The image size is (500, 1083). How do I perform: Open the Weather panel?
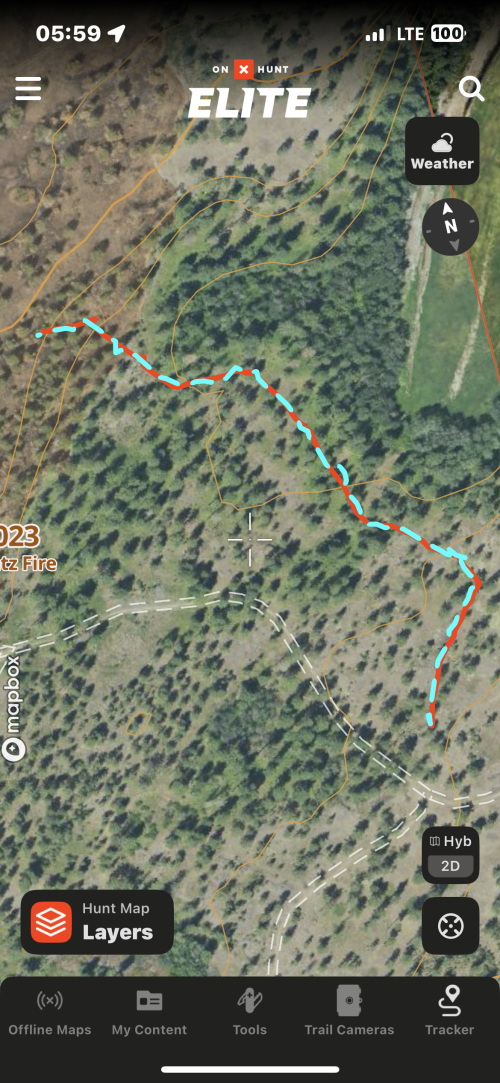[442, 151]
